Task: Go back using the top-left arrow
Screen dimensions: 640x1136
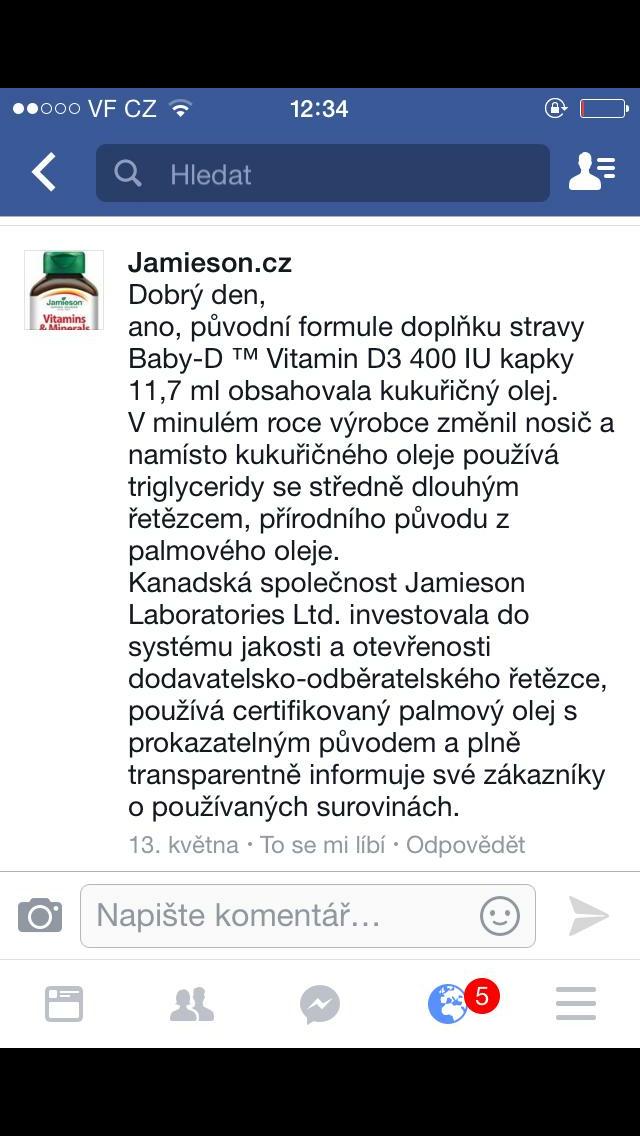Action: (x=44, y=173)
